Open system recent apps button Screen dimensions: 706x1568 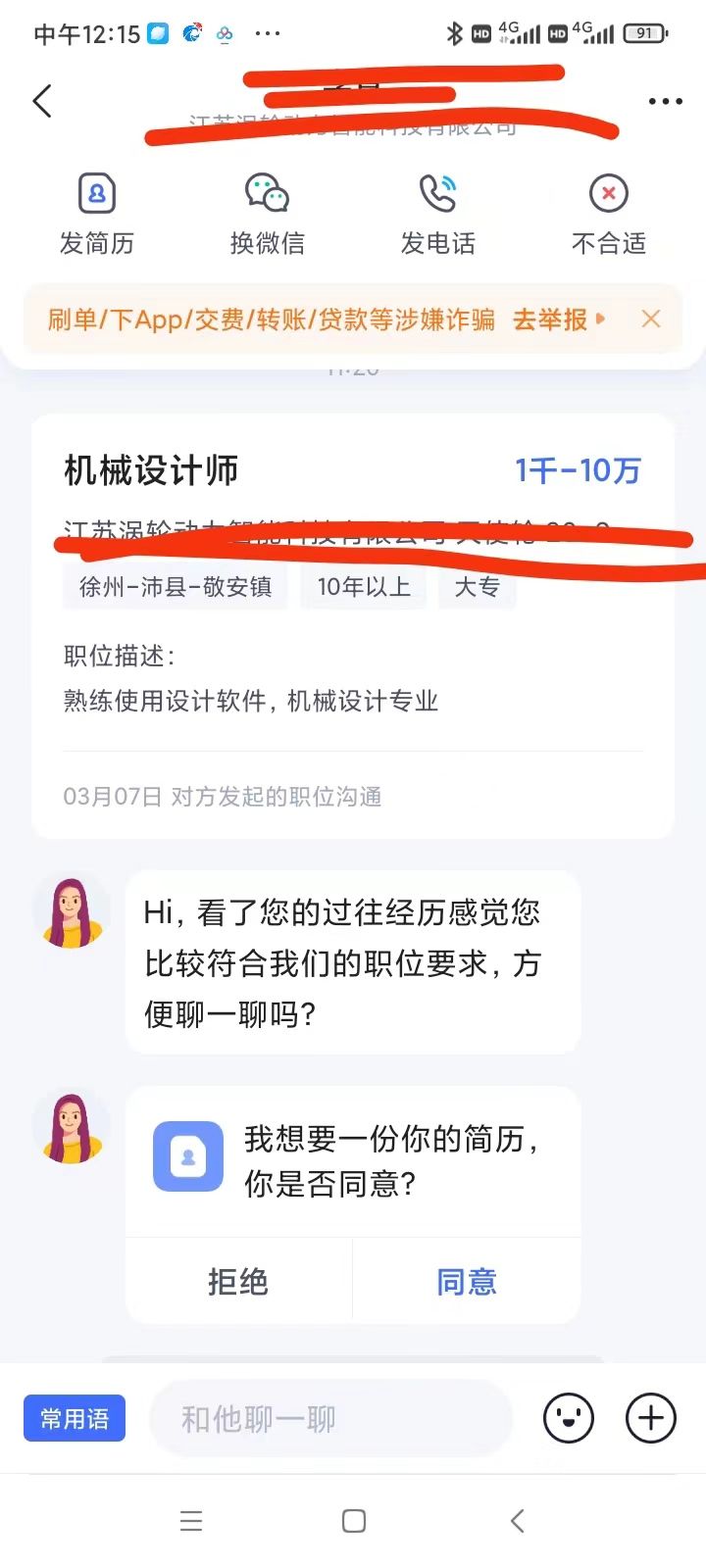coord(191,1521)
